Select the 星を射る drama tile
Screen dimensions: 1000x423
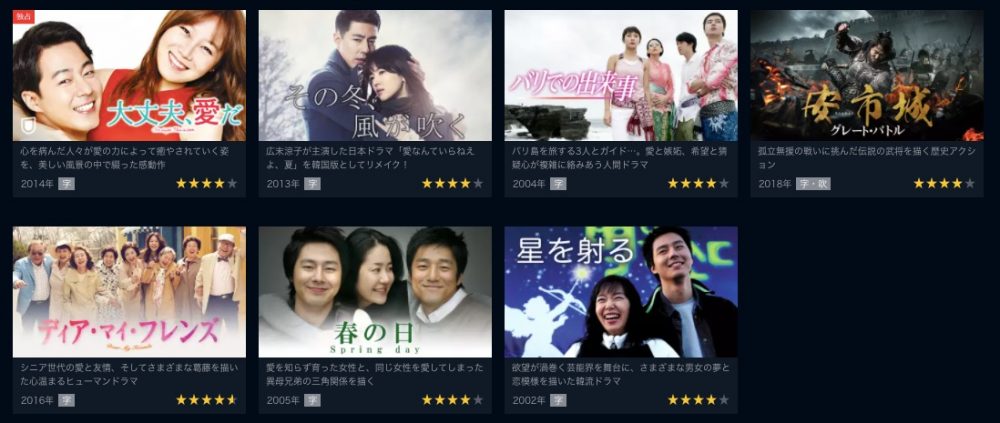pyautogui.click(x=621, y=292)
